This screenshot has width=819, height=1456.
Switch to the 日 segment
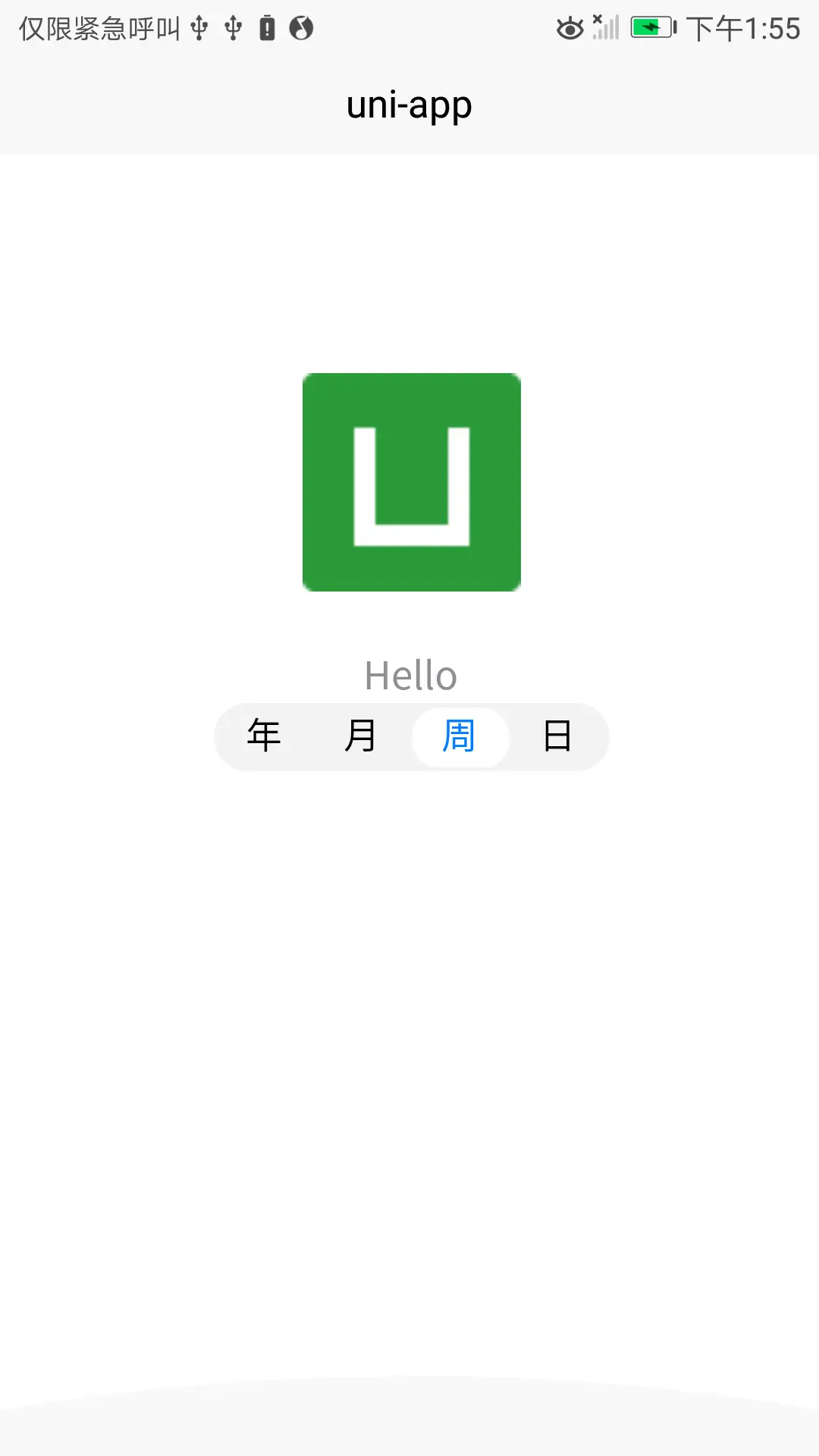pyautogui.click(x=557, y=736)
